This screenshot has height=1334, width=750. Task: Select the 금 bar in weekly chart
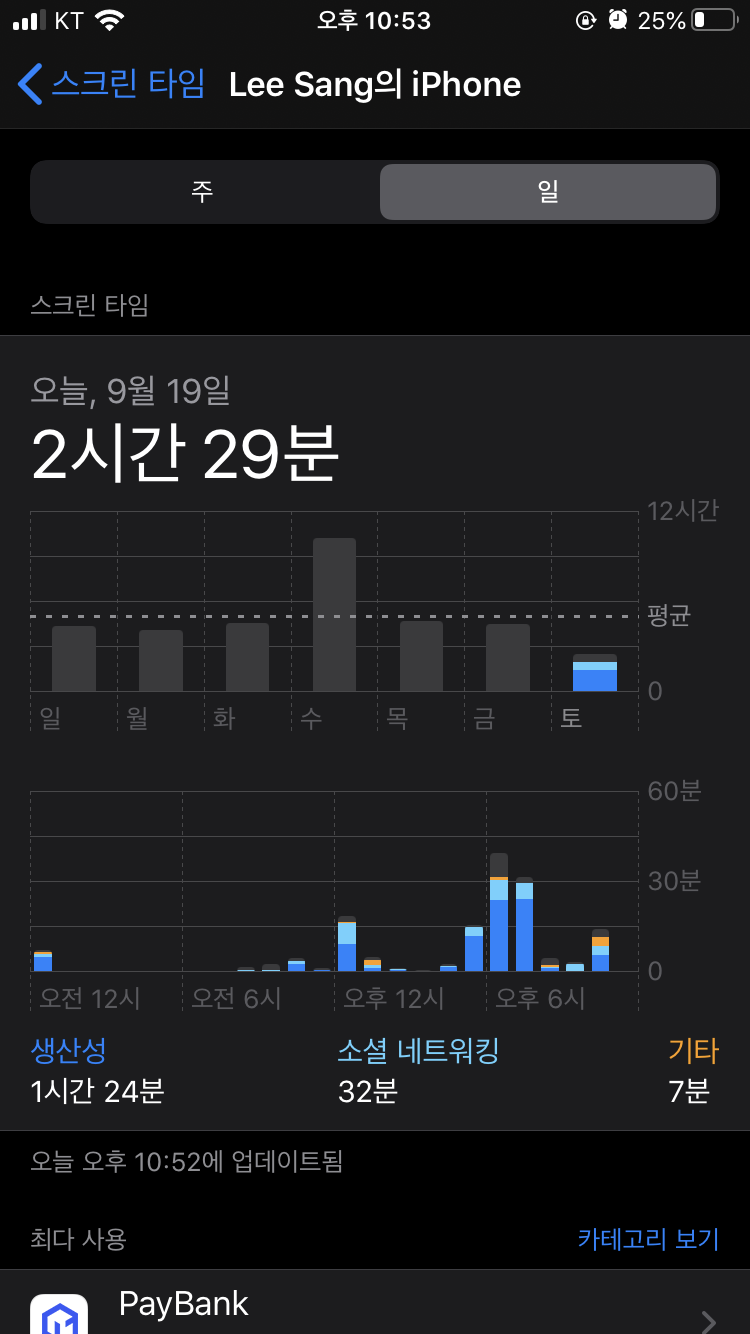click(508, 657)
